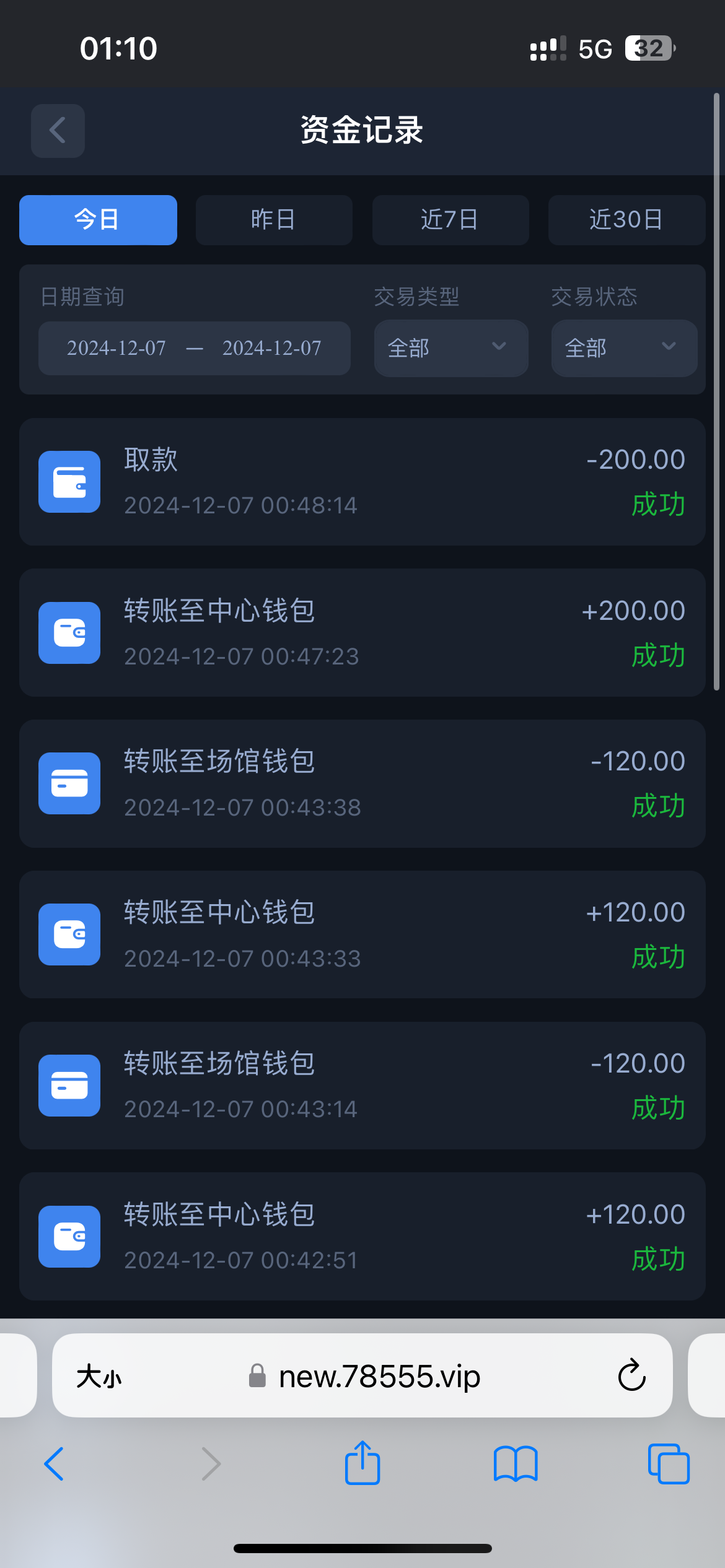
Task: Open Safari tabs overview
Action: click(x=669, y=1464)
